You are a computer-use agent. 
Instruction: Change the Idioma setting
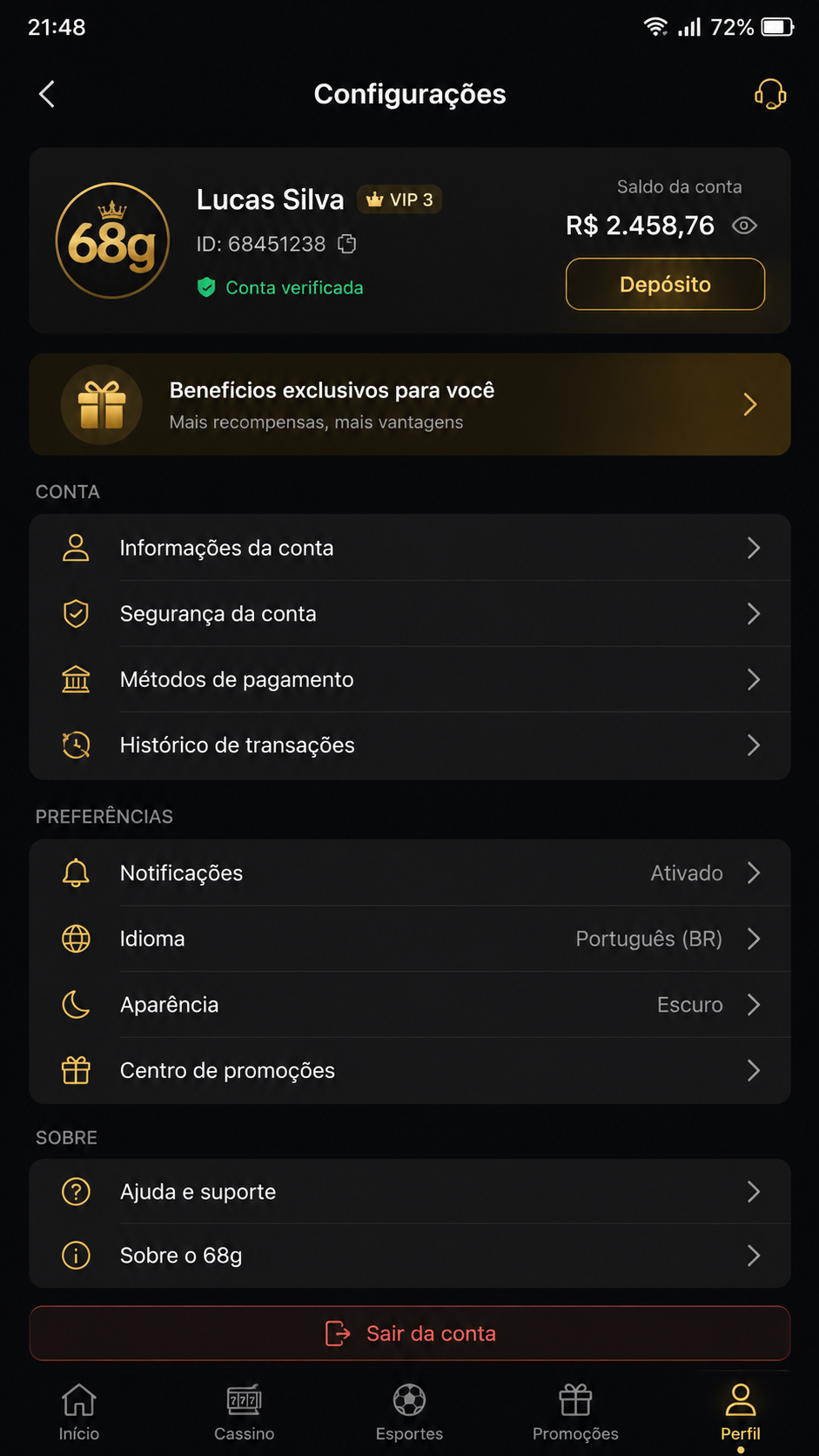coord(410,939)
